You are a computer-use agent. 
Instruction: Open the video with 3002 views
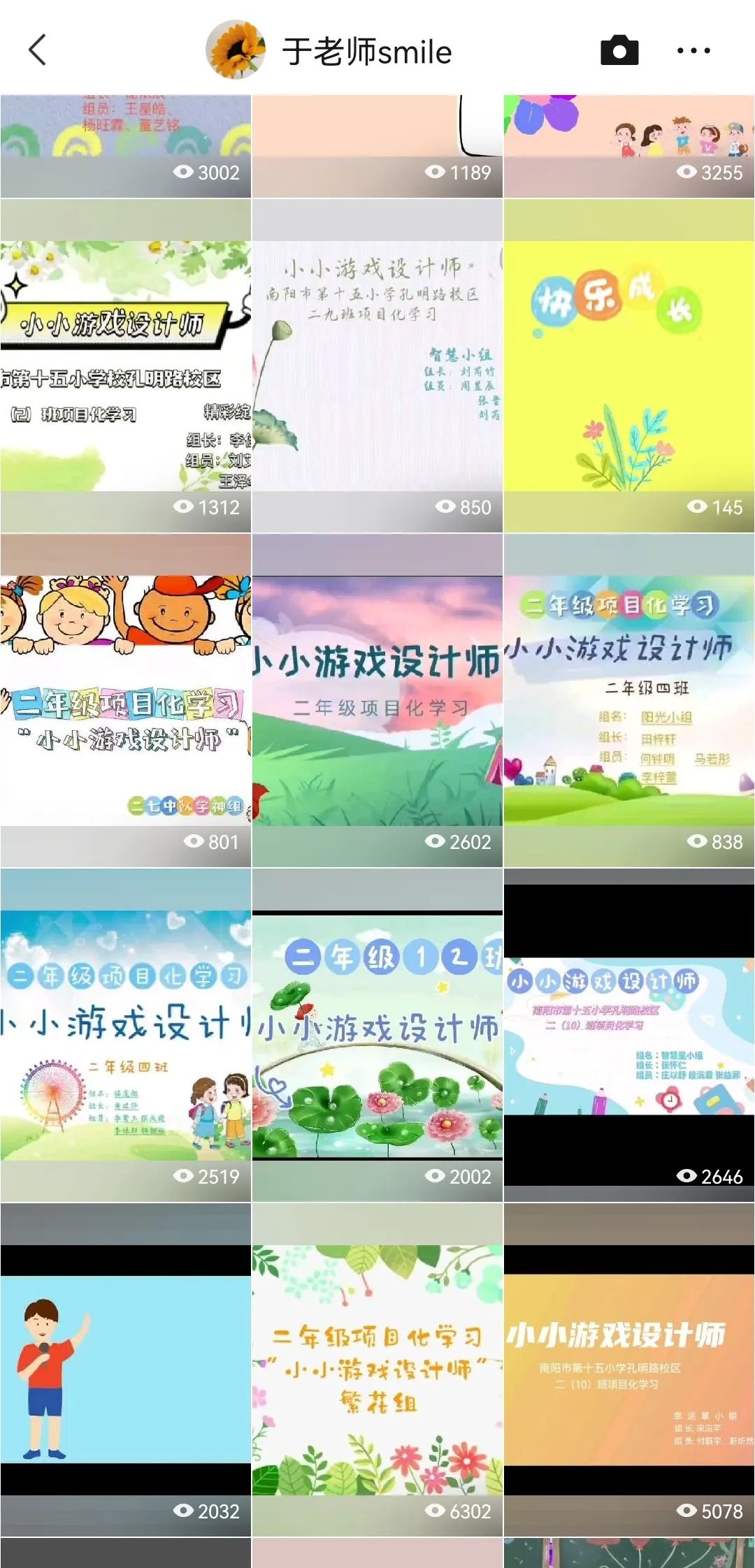point(126,146)
